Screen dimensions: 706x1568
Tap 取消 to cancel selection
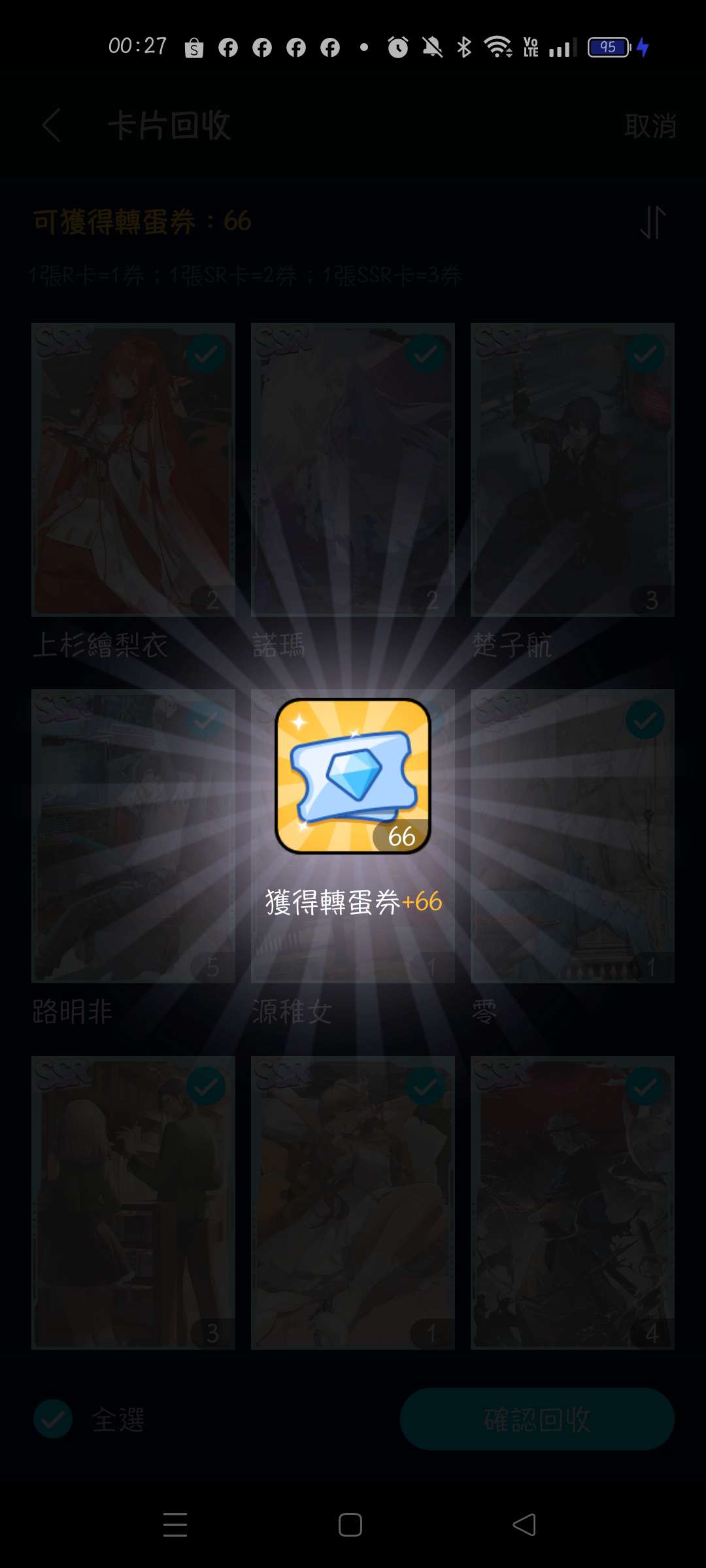point(650,125)
